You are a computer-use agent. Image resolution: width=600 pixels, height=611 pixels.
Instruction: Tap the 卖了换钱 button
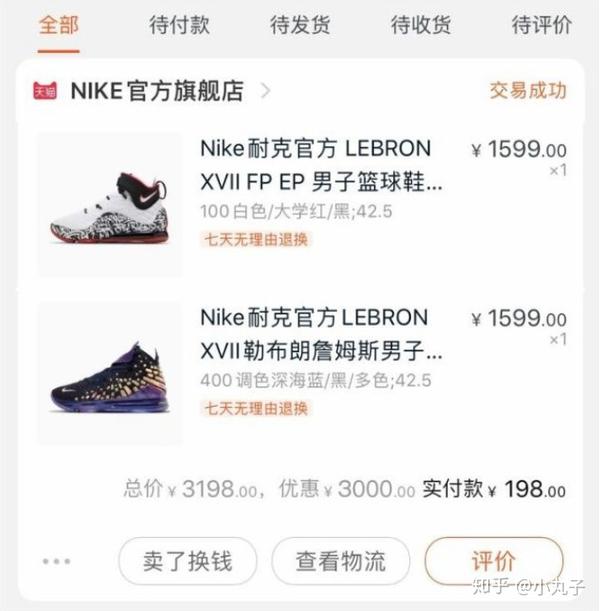(x=187, y=561)
